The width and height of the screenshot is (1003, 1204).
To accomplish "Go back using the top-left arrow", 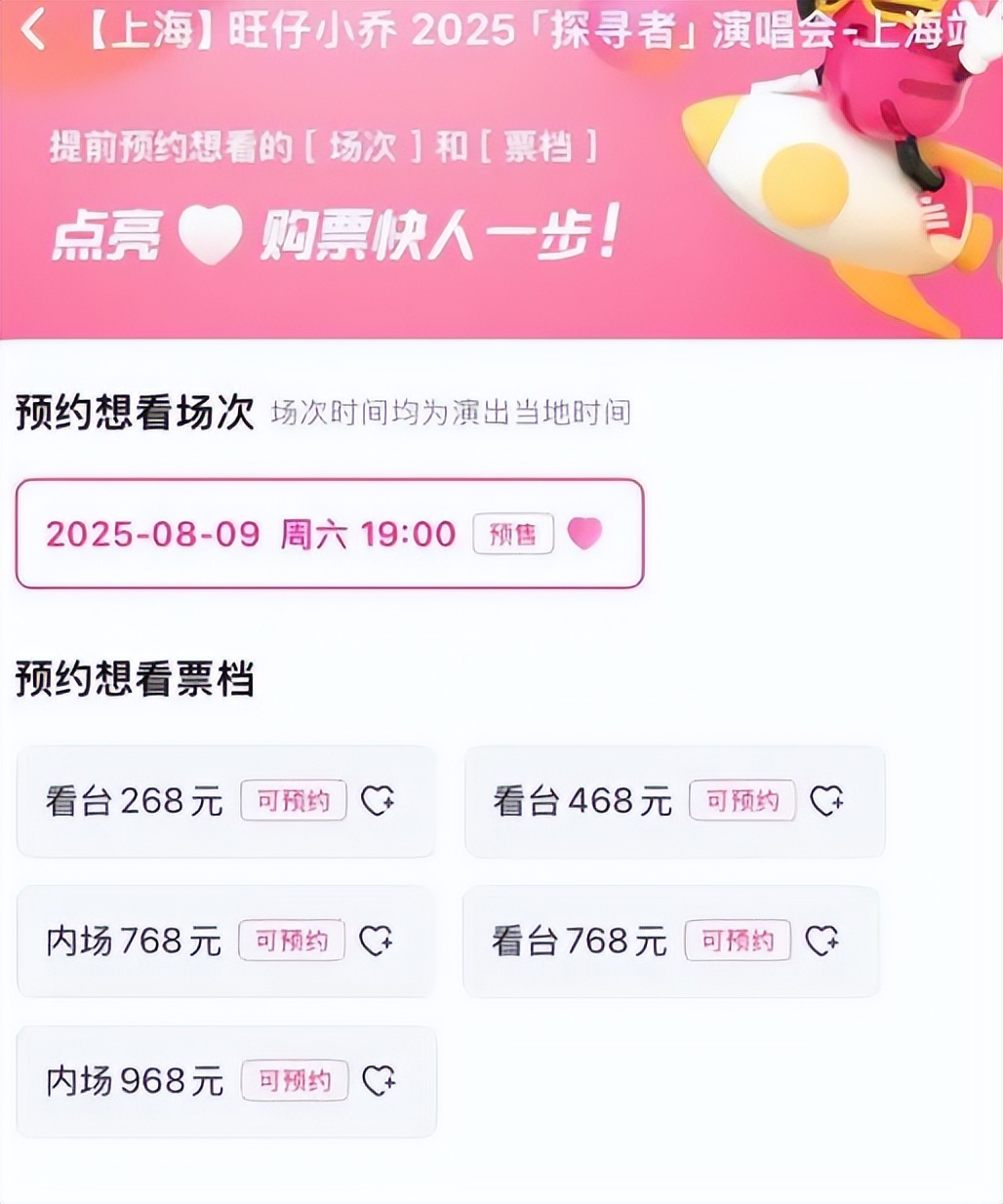I will pyautogui.click(x=32, y=29).
